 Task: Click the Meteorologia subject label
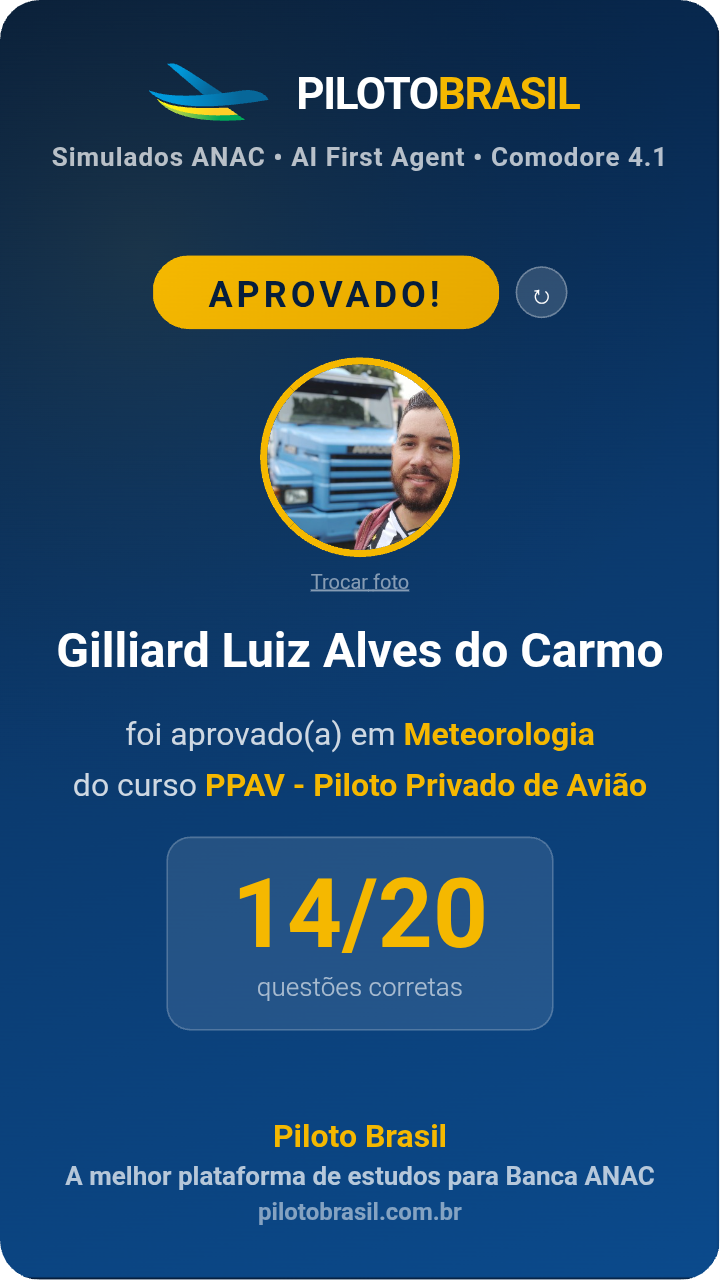(499, 734)
